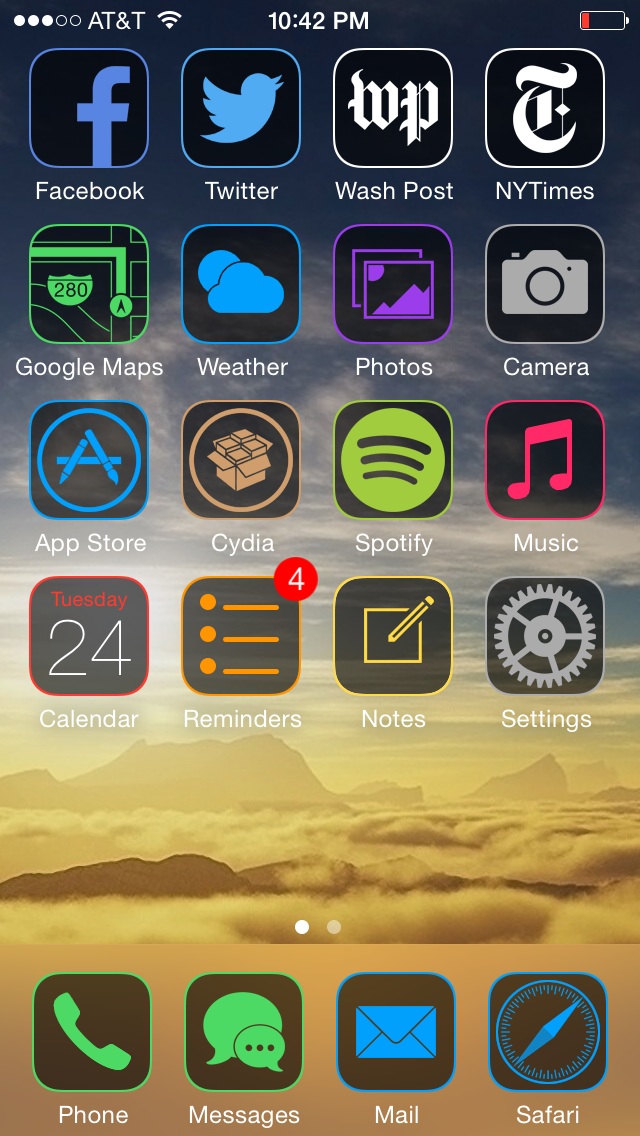Open the Facebook app
This screenshot has width=640, height=1136.
[89, 108]
